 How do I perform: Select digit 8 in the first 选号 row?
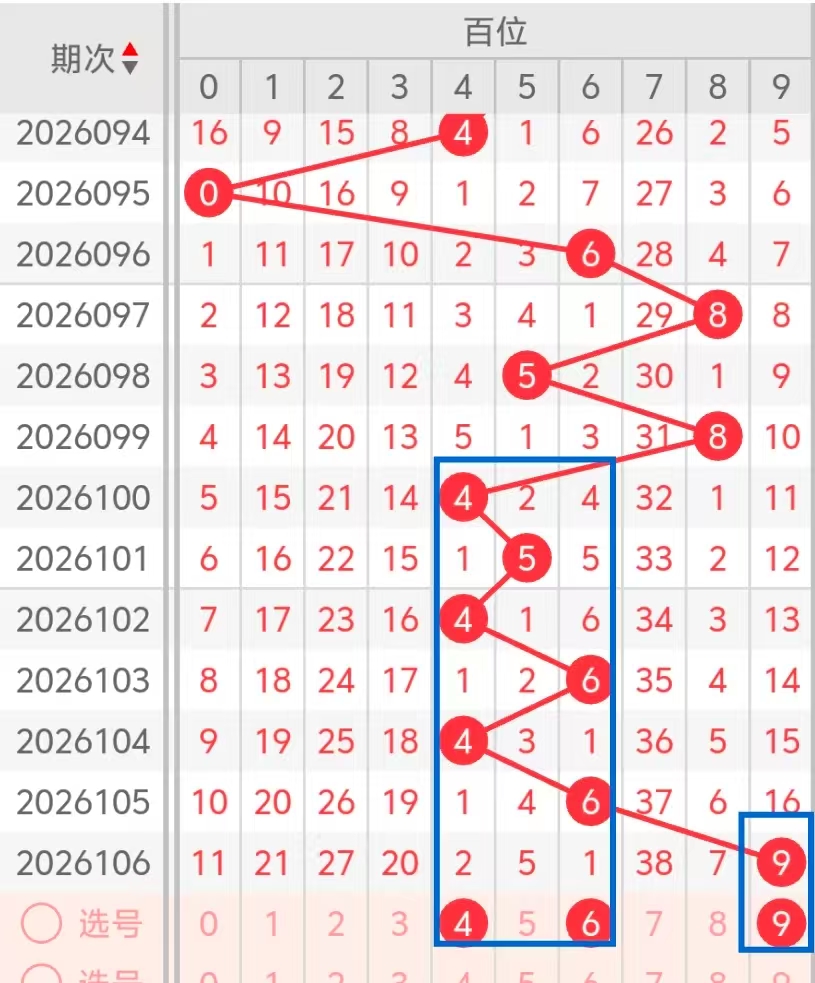[717, 924]
